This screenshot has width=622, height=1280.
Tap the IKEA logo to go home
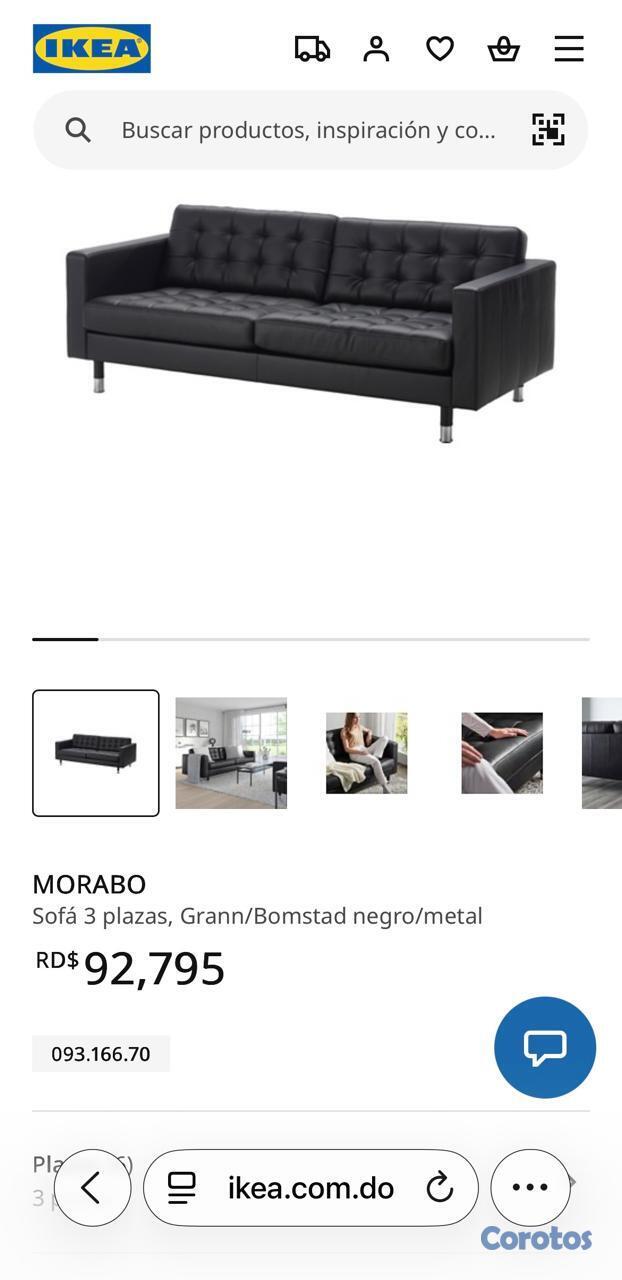point(91,49)
